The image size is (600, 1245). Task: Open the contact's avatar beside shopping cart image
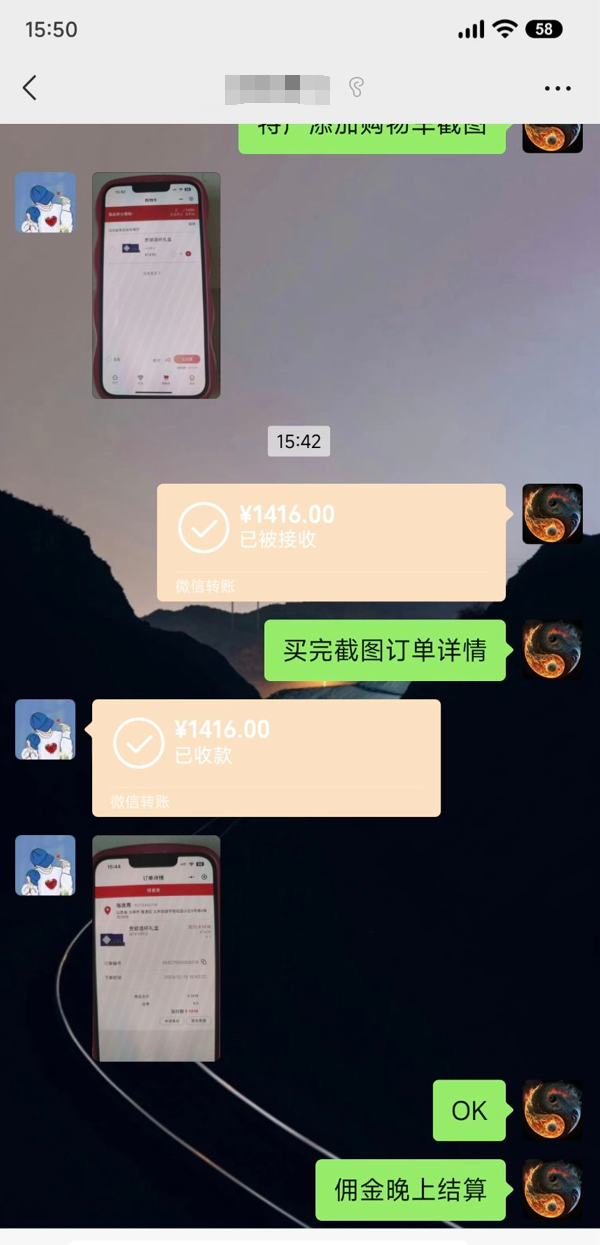45,203
